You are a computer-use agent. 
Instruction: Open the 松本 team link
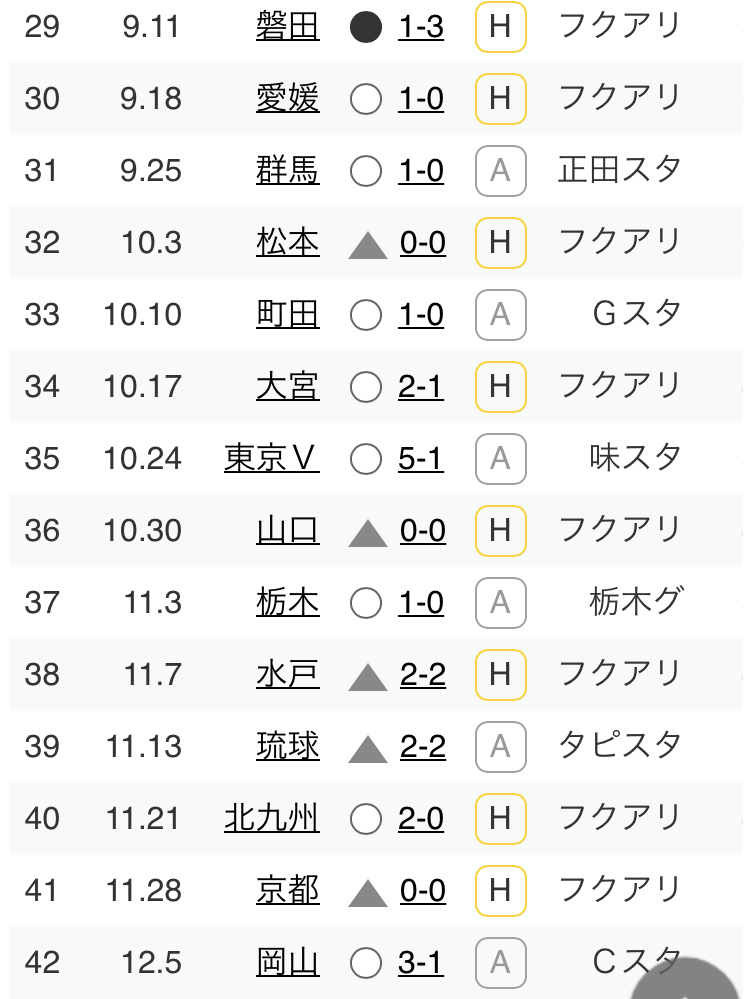288,242
